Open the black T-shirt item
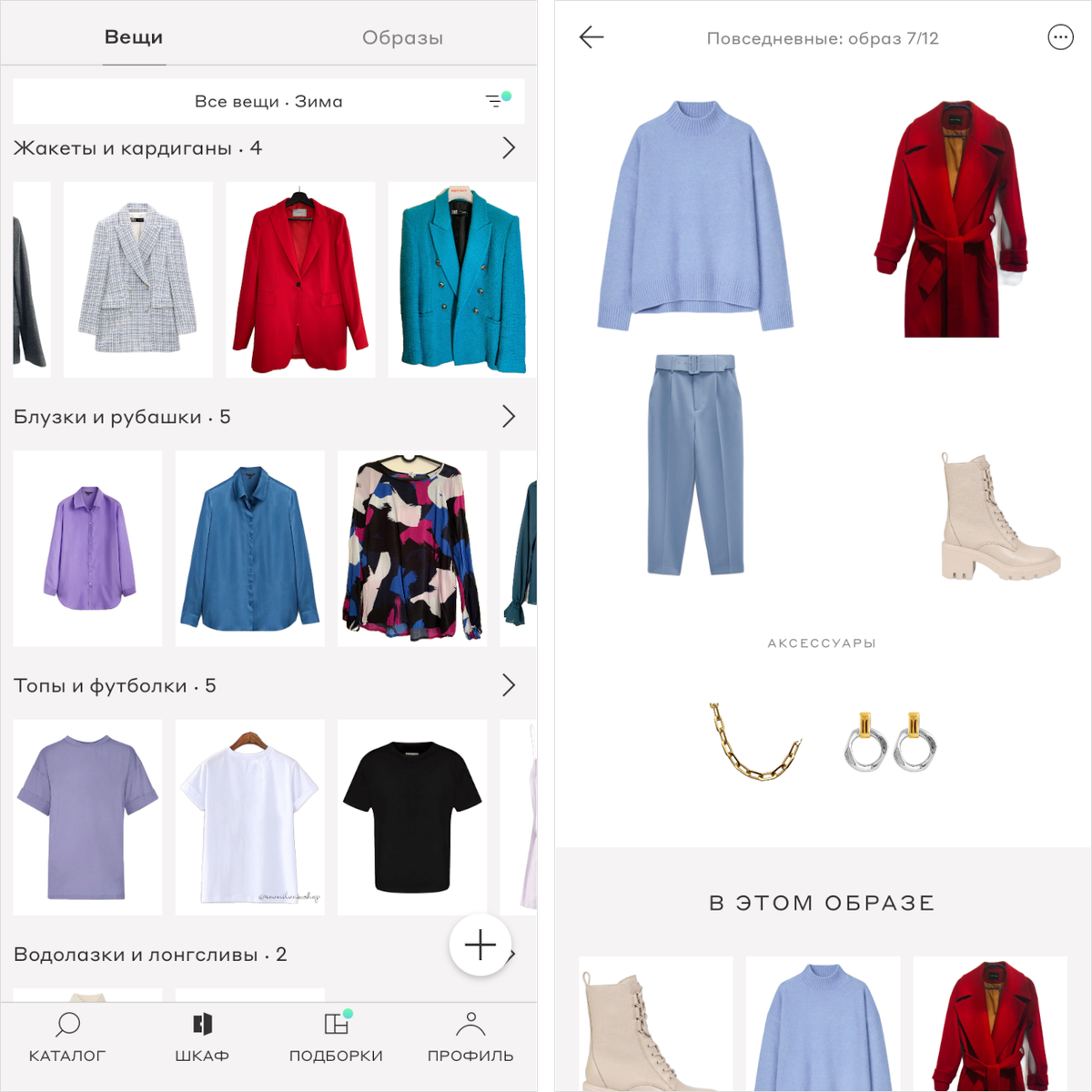 412,816
